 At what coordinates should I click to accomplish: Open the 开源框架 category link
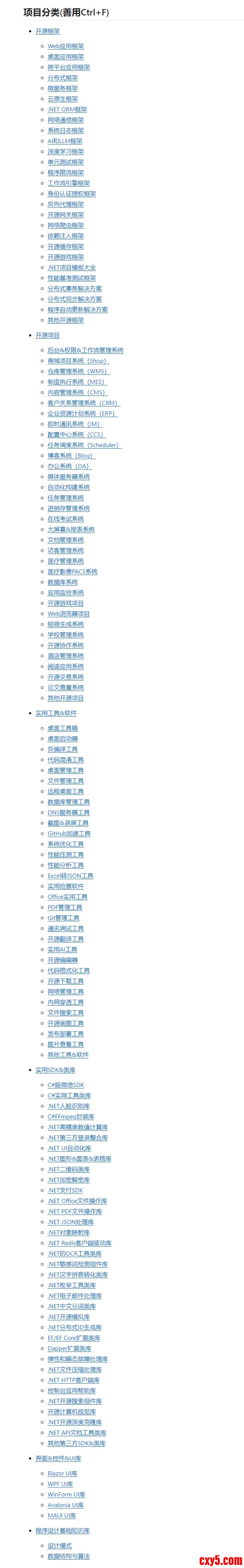pos(47,31)
